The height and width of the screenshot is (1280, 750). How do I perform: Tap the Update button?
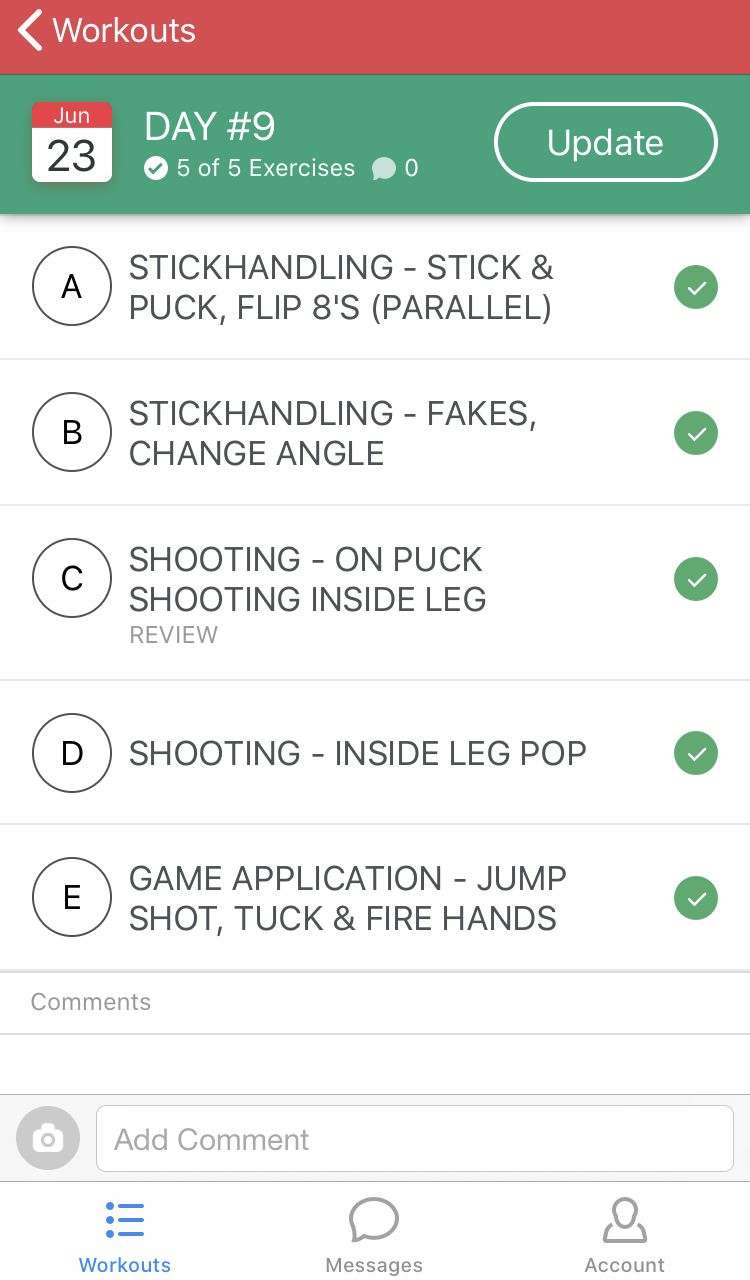tap(606, 142)
